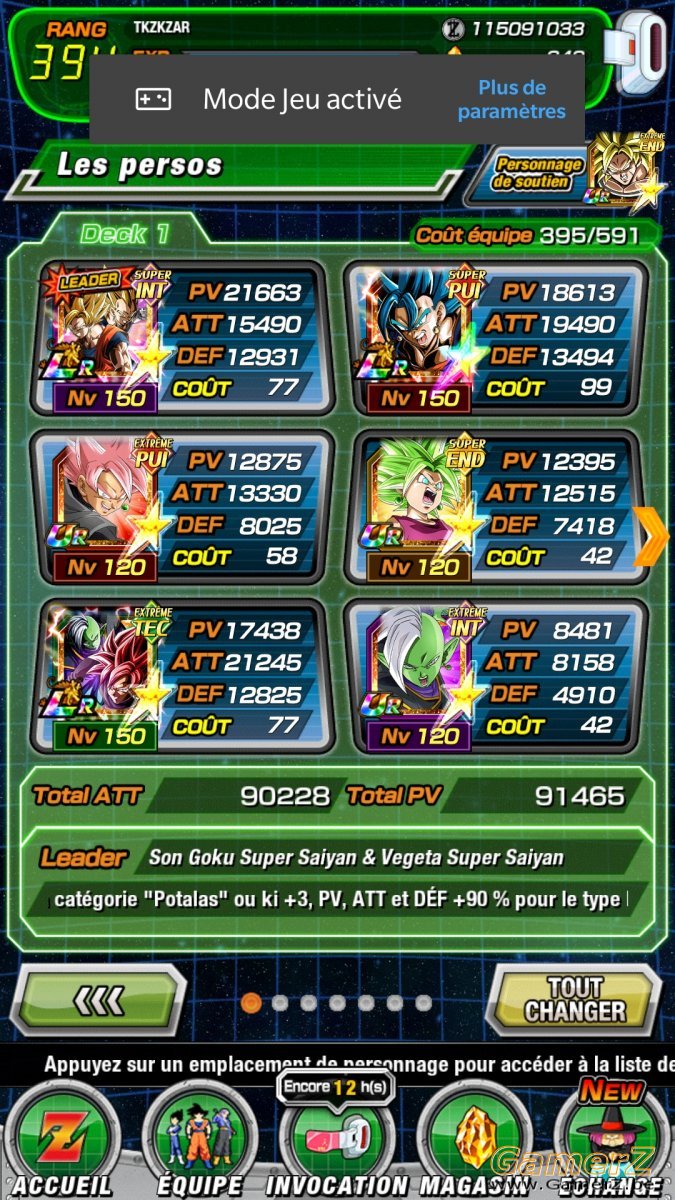Tap the green back arrows button
The image size is (675, 1200).
102,1000
